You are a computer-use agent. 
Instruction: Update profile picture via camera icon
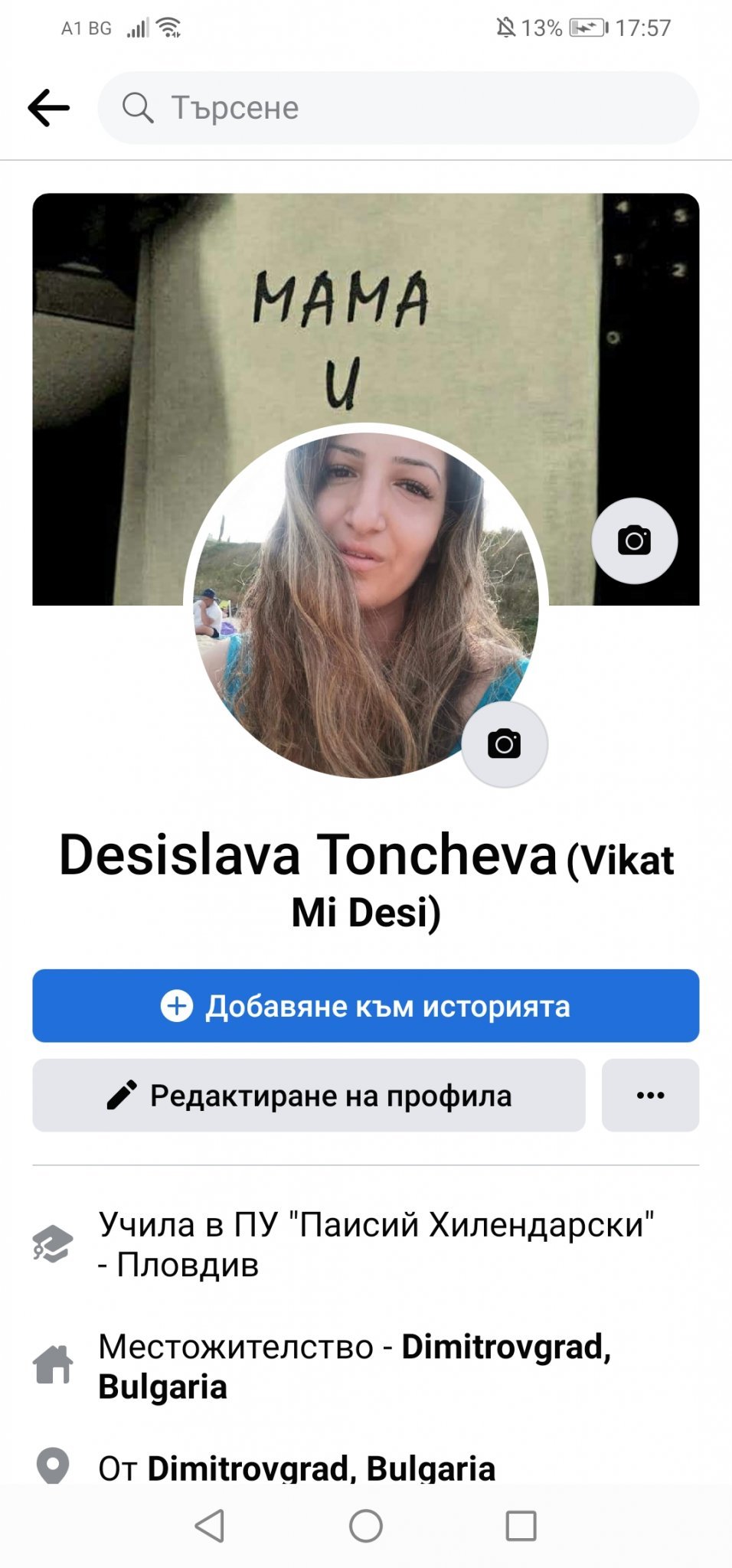coord(504,743)
